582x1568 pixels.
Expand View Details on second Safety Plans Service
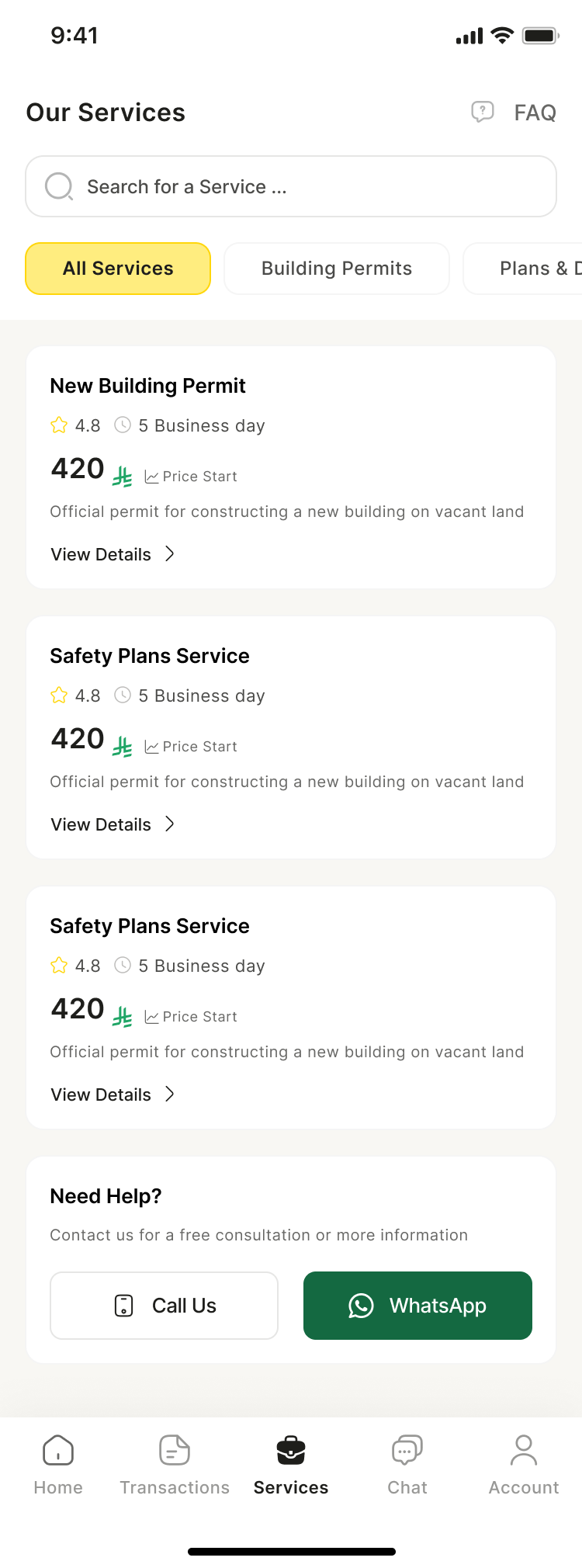(113, 1094)
